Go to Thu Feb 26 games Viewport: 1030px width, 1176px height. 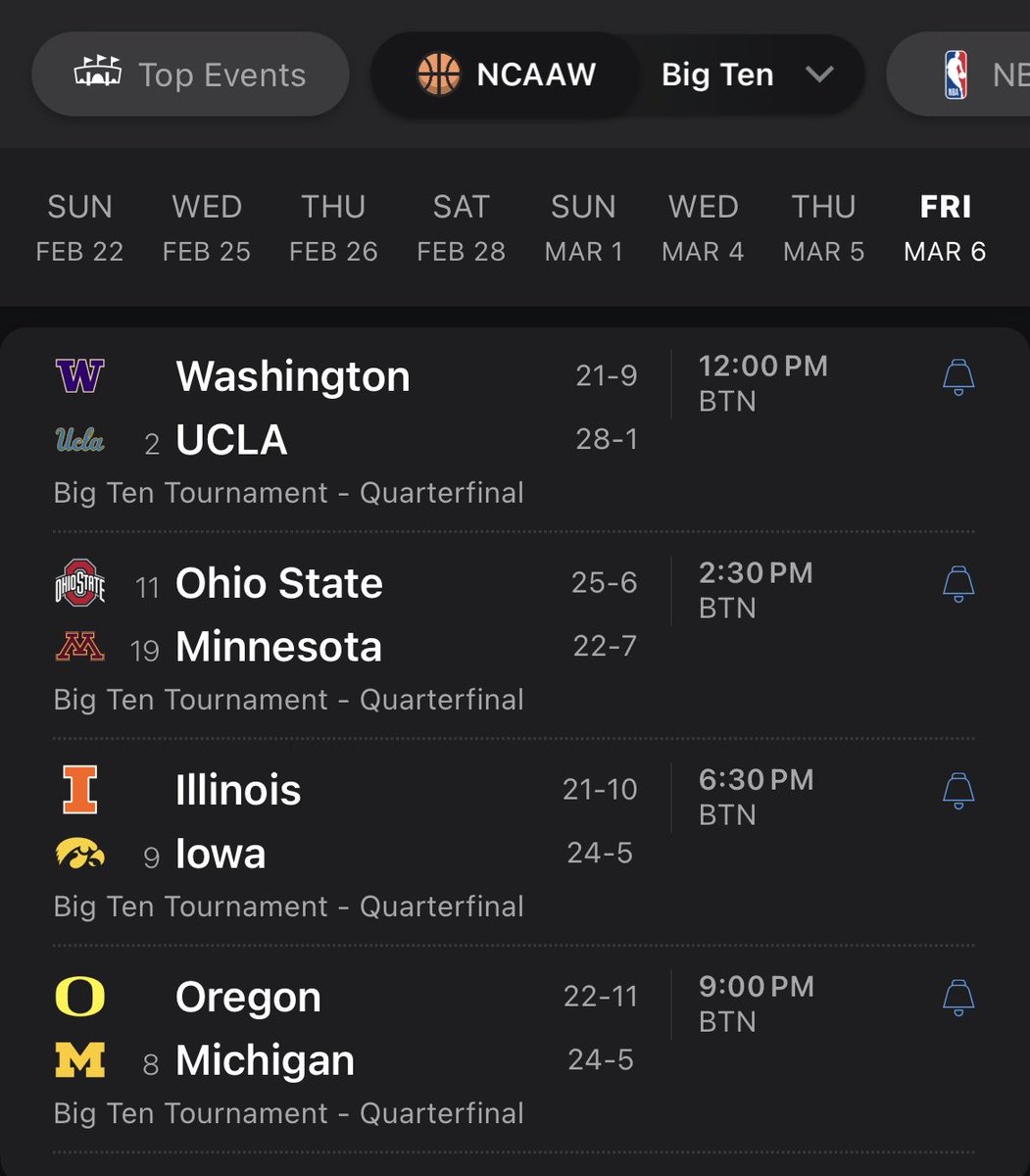click(x=333, y=228)
